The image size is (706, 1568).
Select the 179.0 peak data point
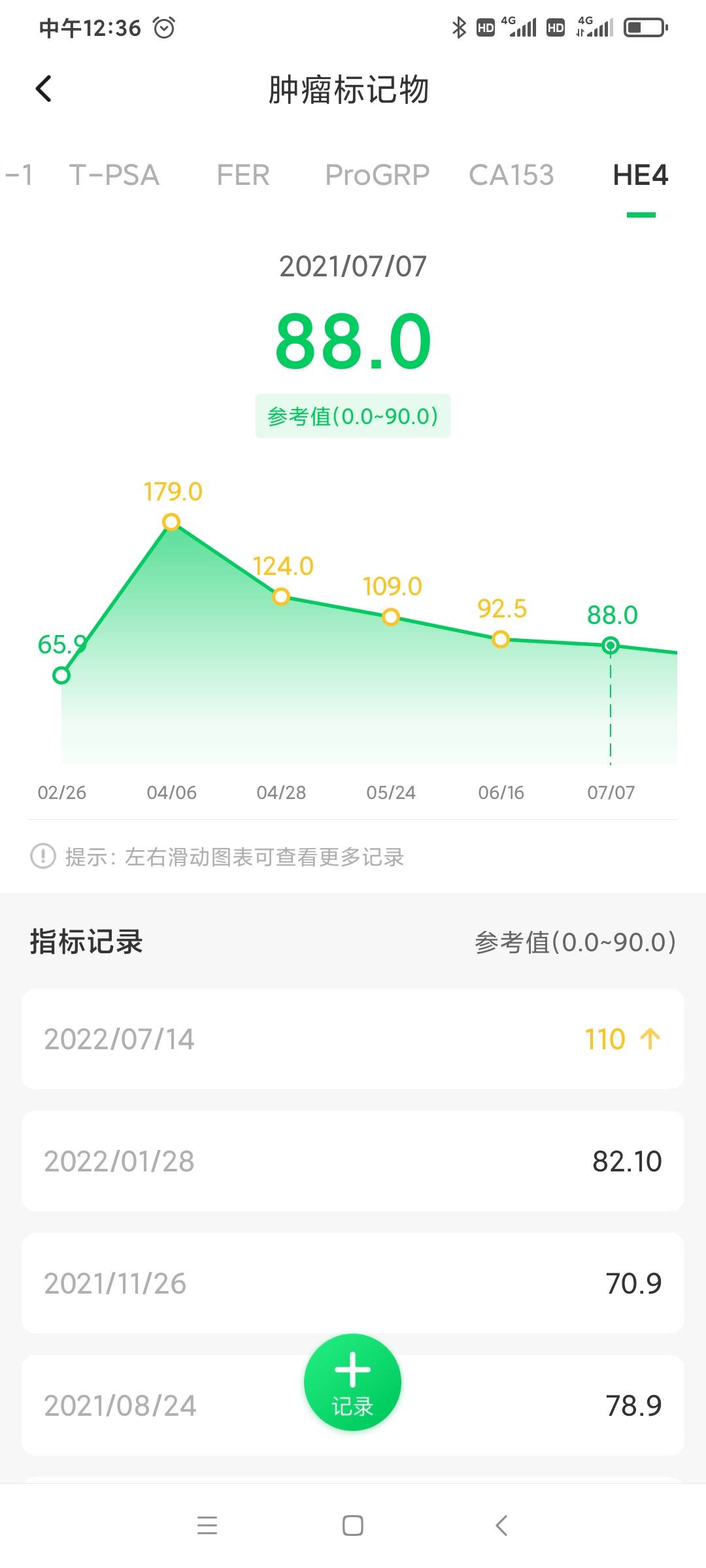[171, 521]
